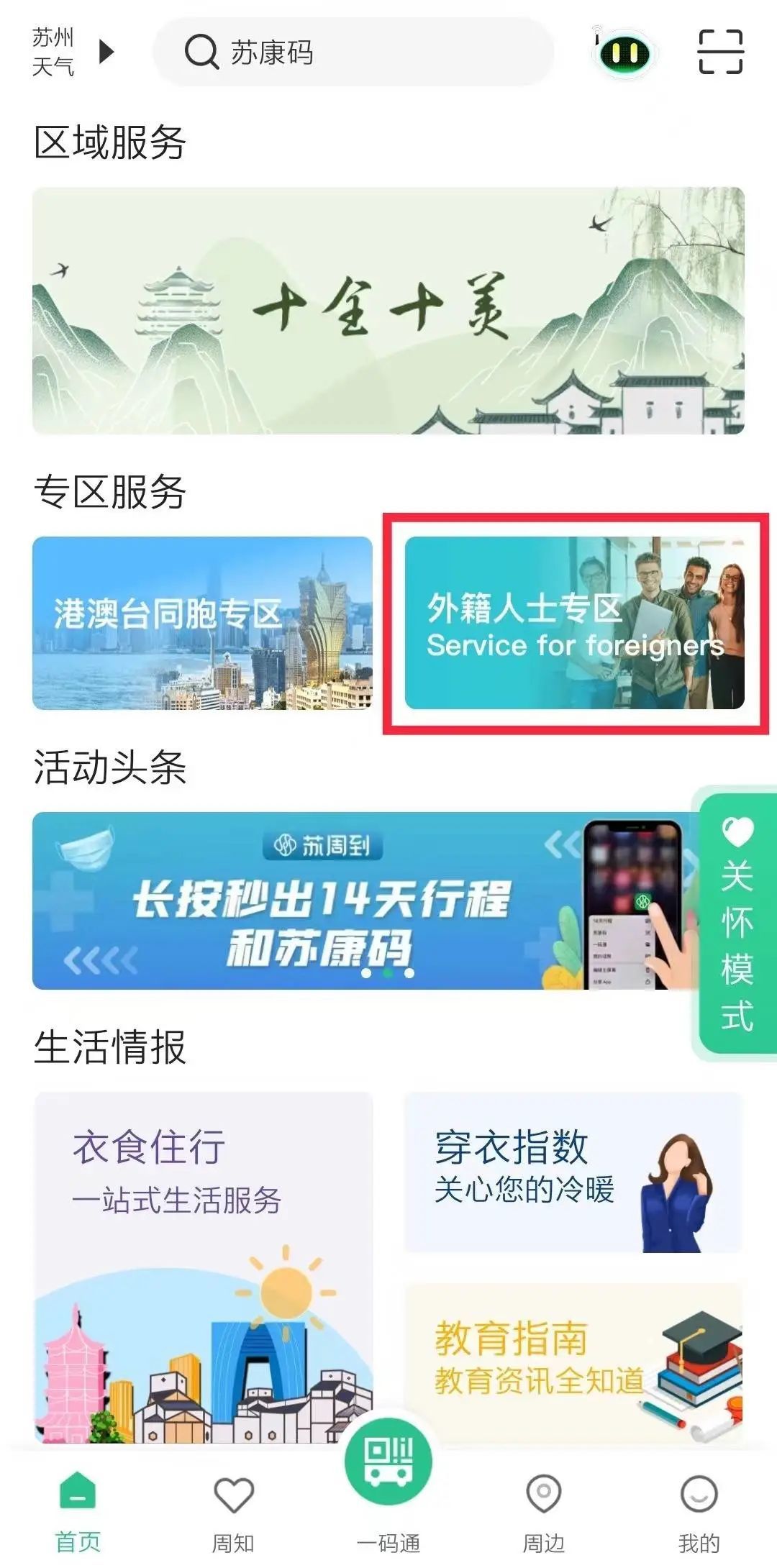This screenshot has height=1568, width=777.
Task: Open the 苏周到 14天行程 banner
Action: coord(360,901)
